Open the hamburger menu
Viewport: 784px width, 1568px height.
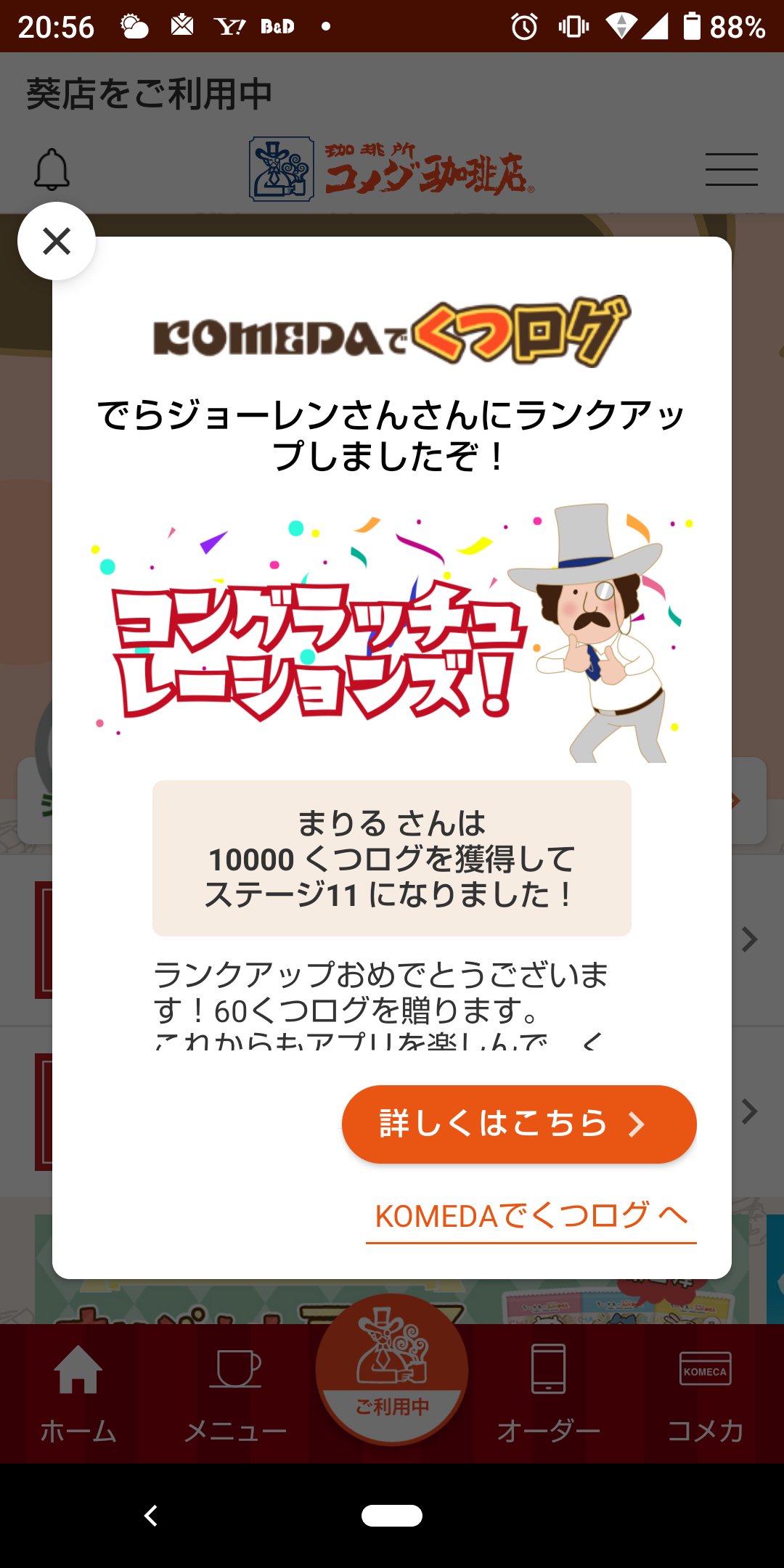[731, 169]
